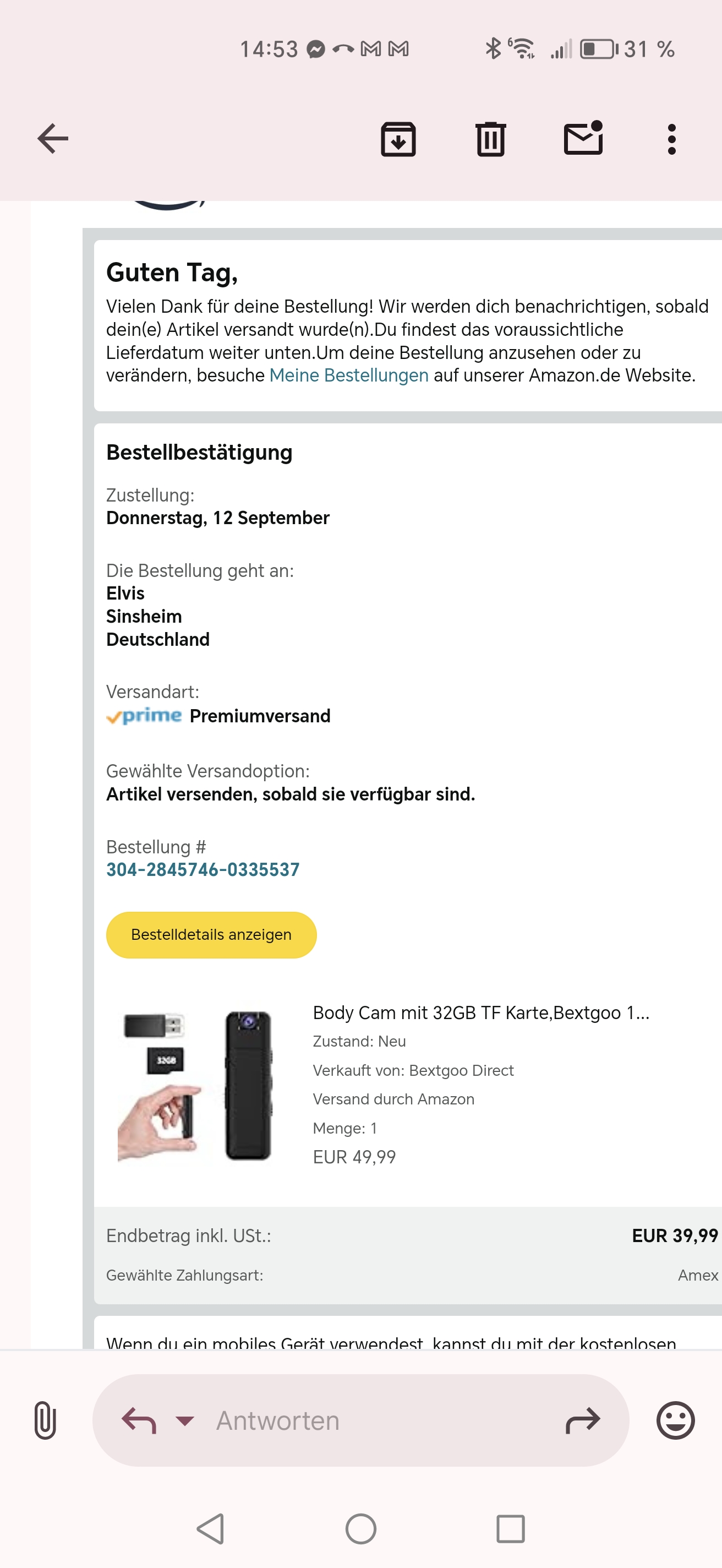Expand the reply options dropdown arrow
Image resolution: width=722 pixels, height=1568 pixels.
(x=184, y=1420)
